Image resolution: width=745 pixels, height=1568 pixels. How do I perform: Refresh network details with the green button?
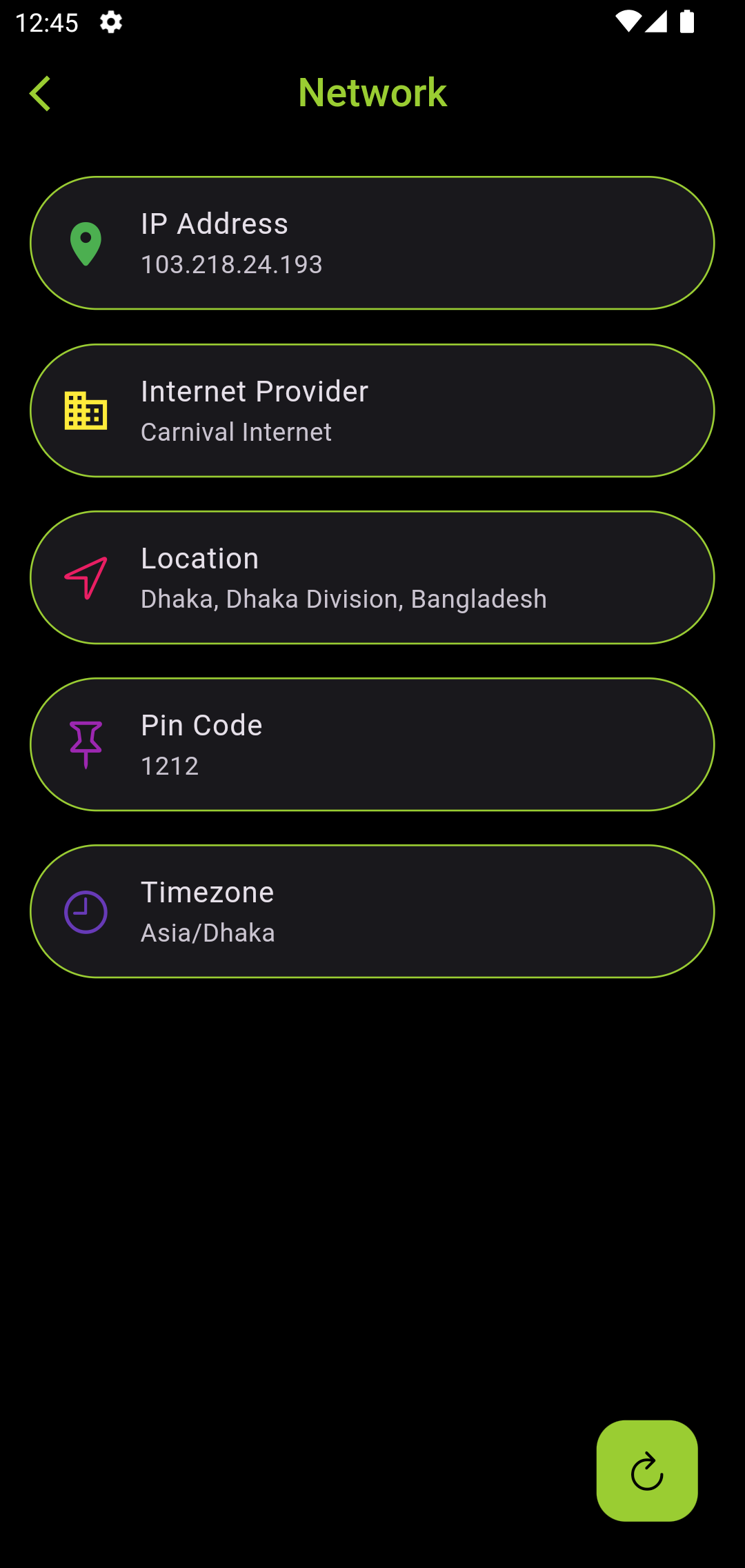(x=646, y=1470)
